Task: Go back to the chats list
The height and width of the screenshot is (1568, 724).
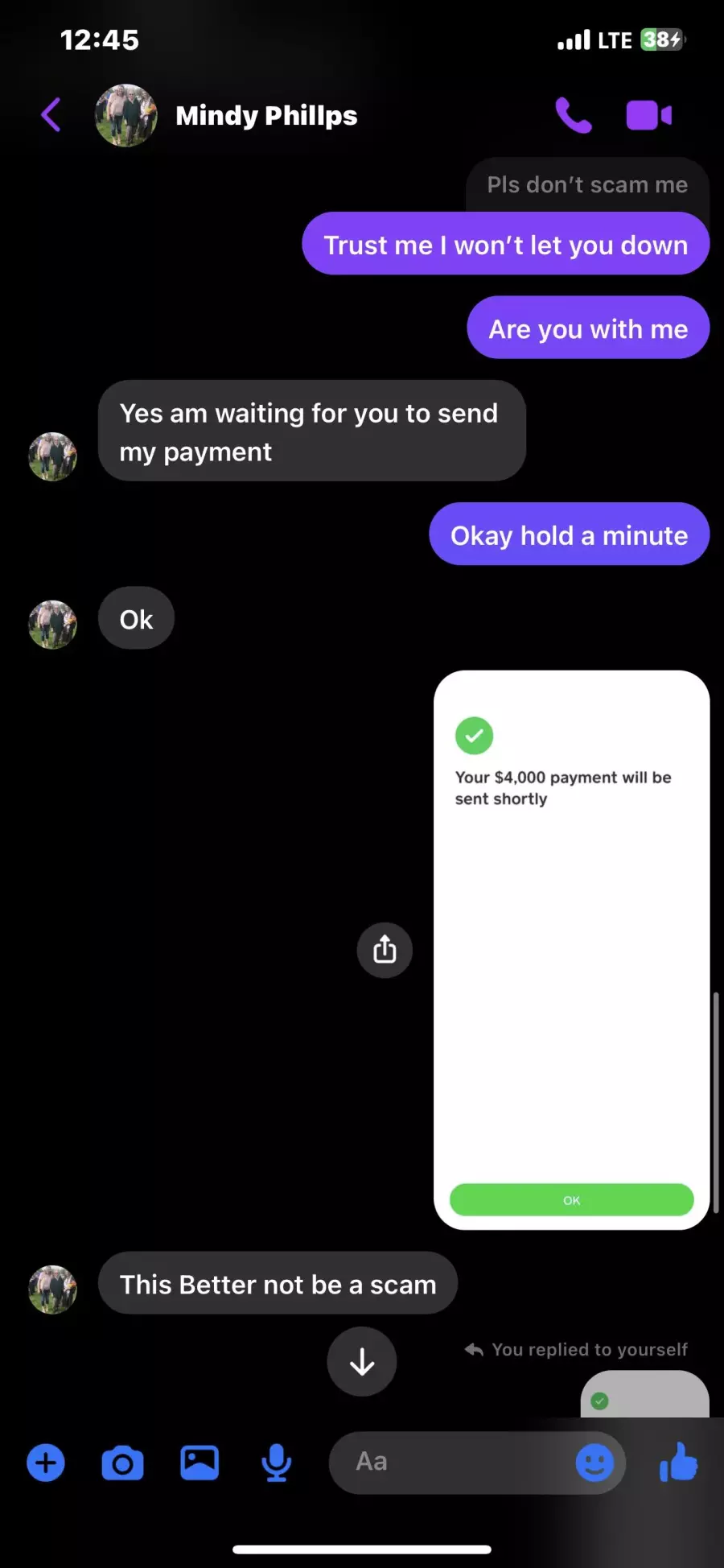Action: point(51,115)
